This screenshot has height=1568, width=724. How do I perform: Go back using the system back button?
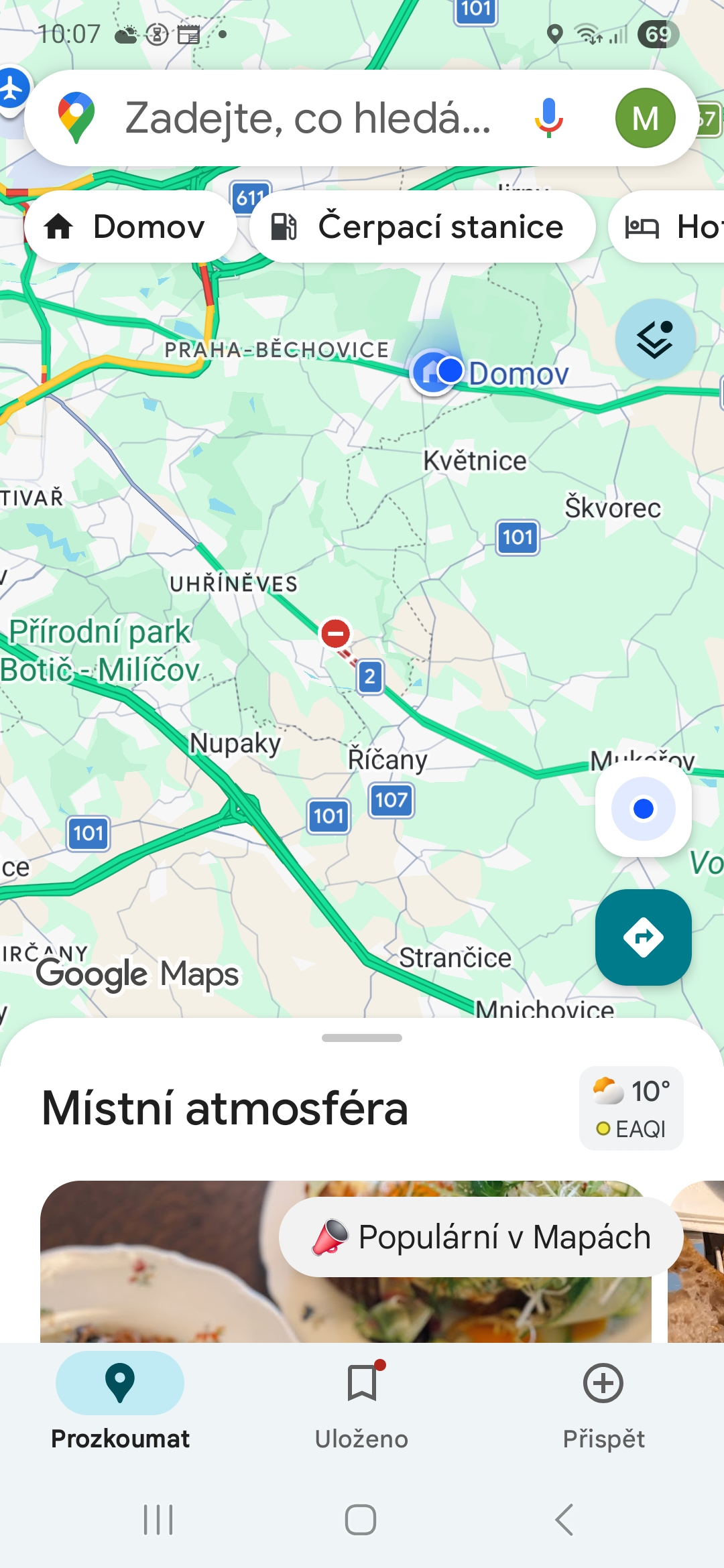(564, 1520)
